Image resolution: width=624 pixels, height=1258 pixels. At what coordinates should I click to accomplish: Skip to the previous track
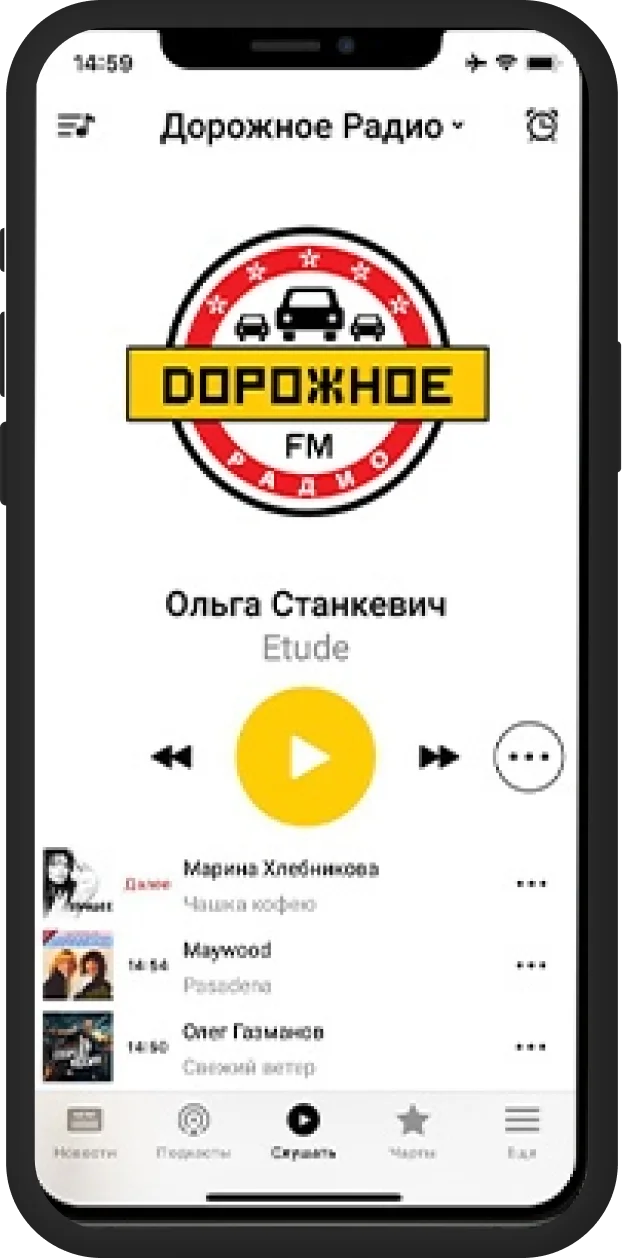pos(171,758)
